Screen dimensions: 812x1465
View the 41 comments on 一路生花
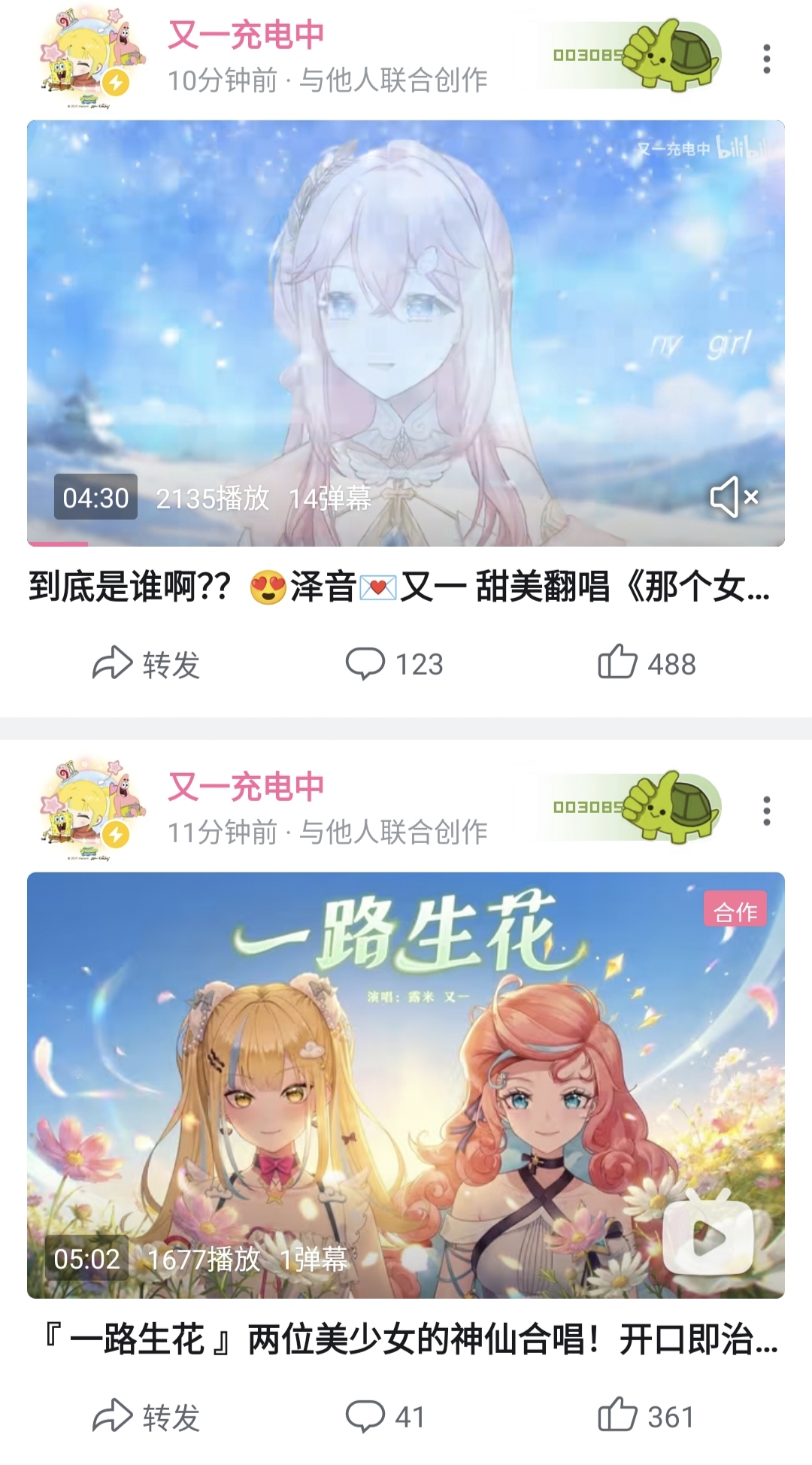pos(386,1417)
